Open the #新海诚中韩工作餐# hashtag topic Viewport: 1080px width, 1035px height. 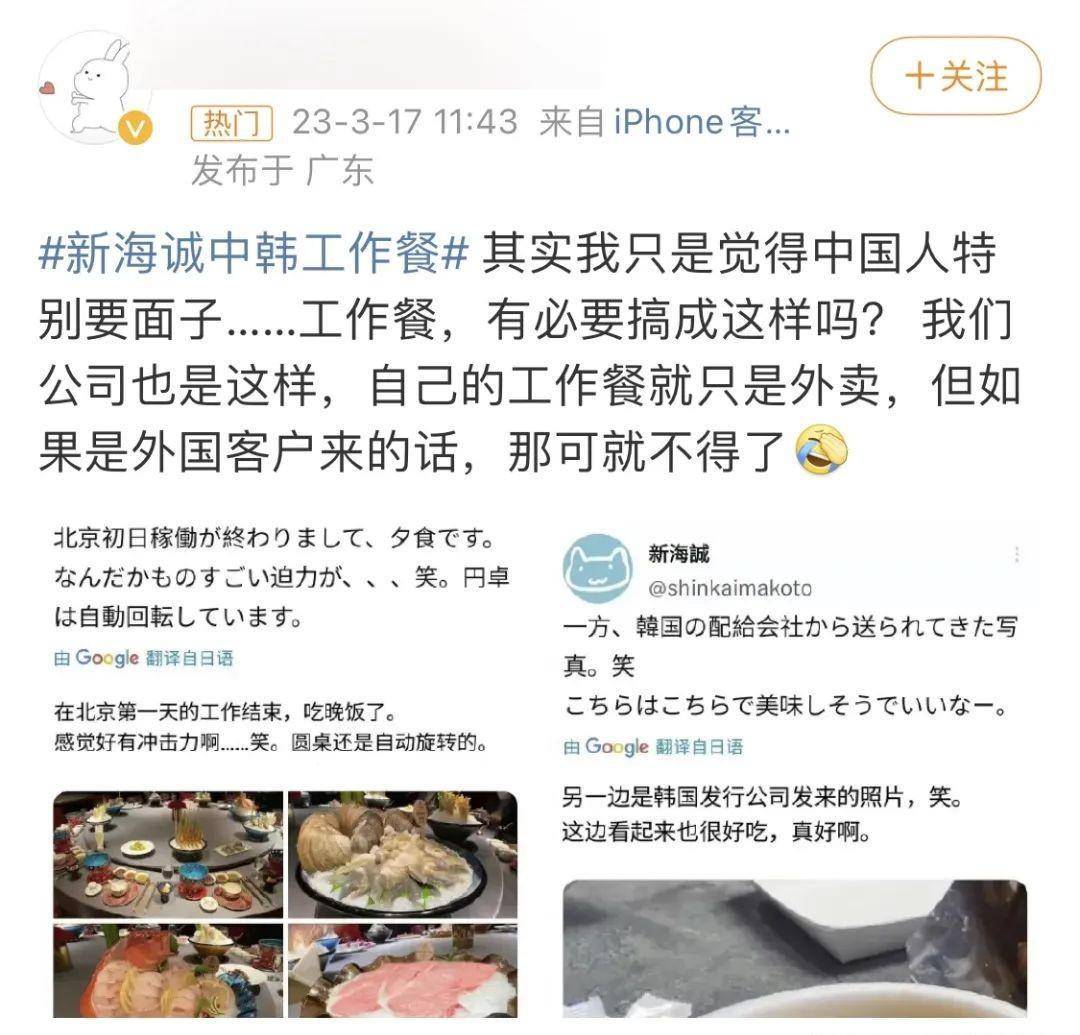point(254,254)
